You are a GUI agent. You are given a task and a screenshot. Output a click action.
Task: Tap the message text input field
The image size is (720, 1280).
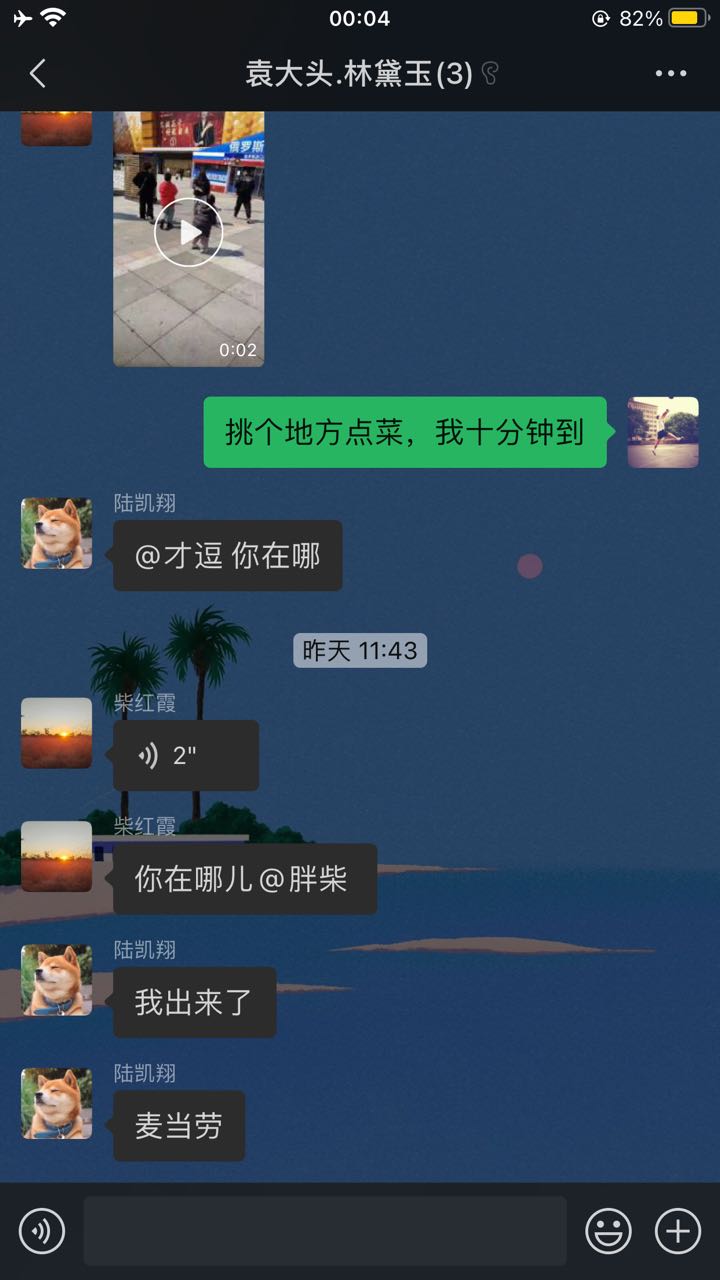click(x=325, y=1230)
